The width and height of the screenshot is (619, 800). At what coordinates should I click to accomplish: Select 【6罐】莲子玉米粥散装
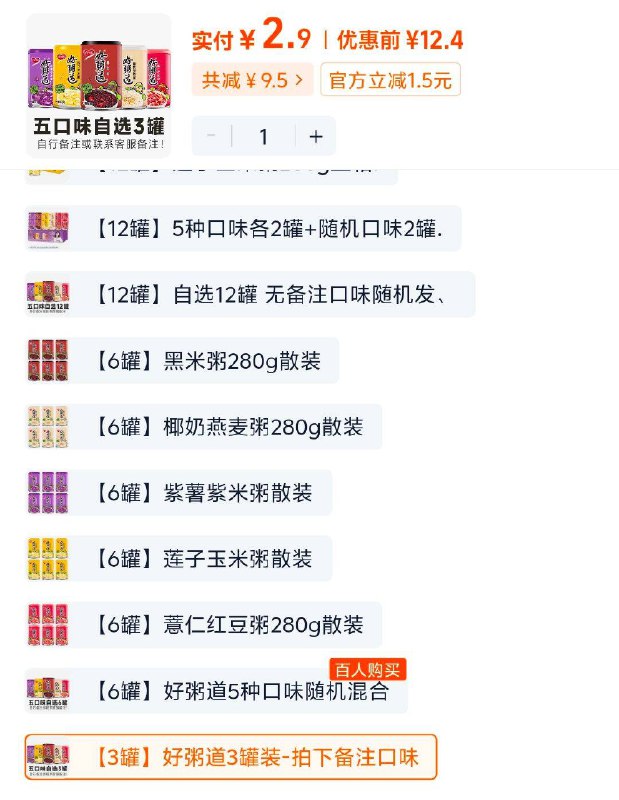pos(178,559)
